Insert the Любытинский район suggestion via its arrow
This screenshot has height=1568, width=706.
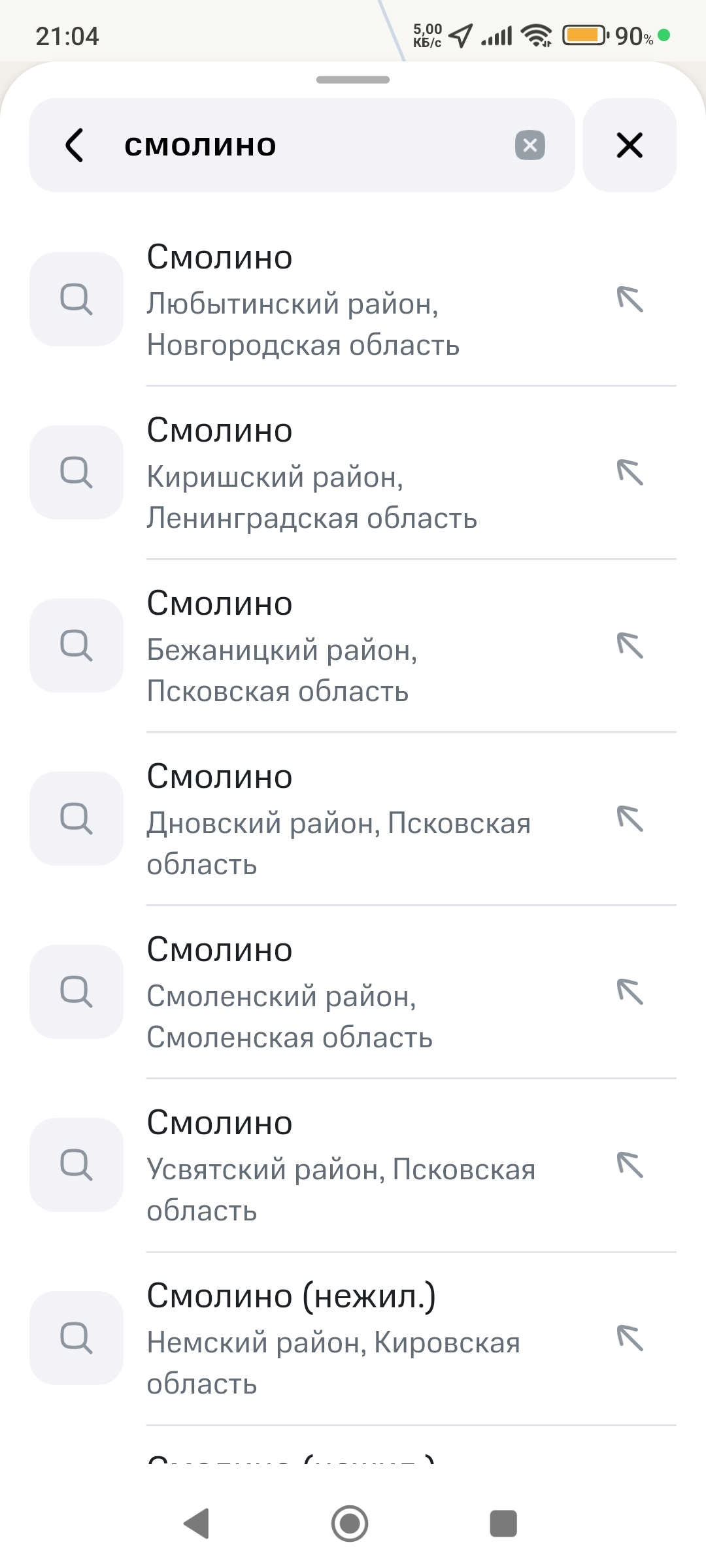pyautogui.click(x=630, y=299)
